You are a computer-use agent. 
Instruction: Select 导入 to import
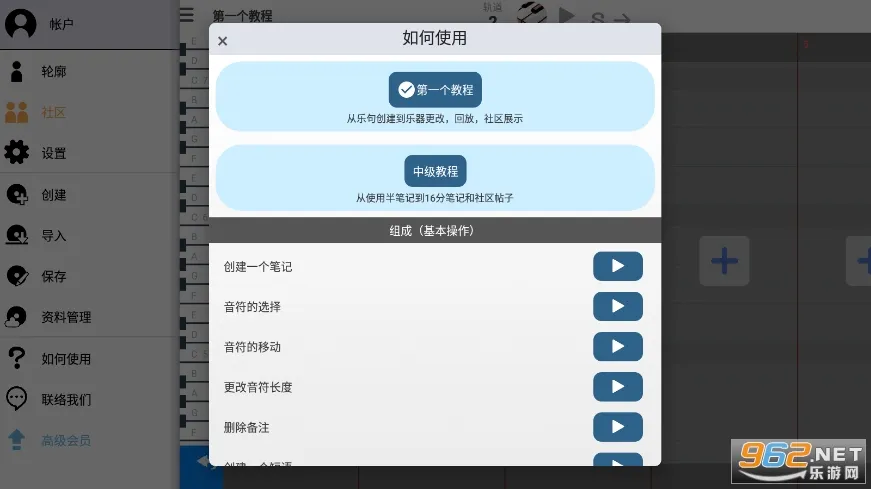pos(54,236)
